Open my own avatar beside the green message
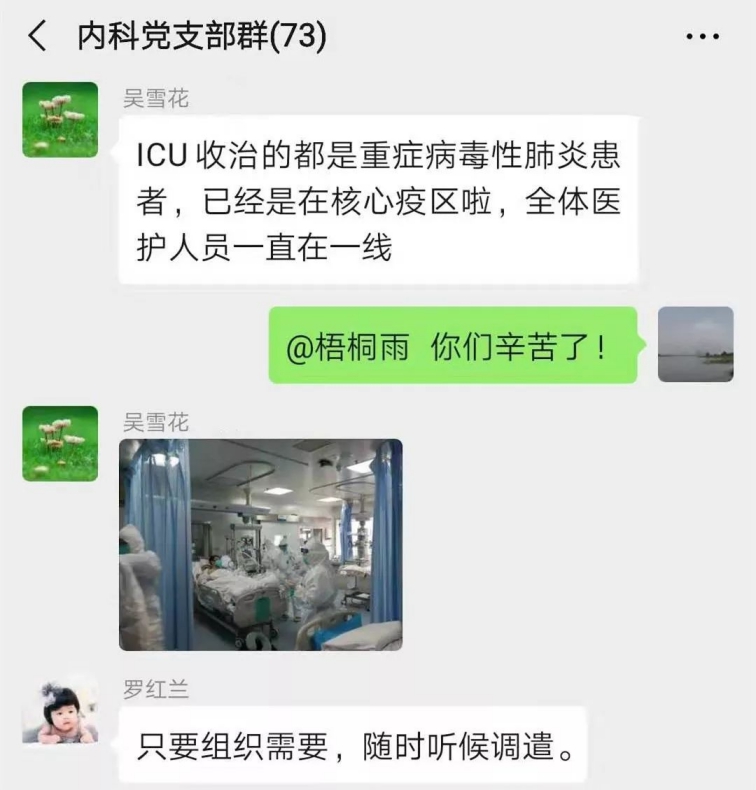Viewport: 756px width, 790px height. (x=695, y=344)
